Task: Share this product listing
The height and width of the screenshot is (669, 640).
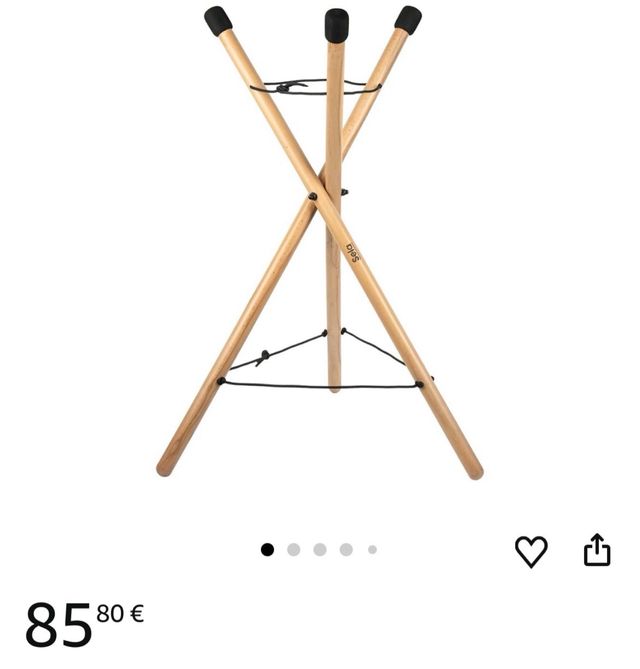Action: point(597,549)
